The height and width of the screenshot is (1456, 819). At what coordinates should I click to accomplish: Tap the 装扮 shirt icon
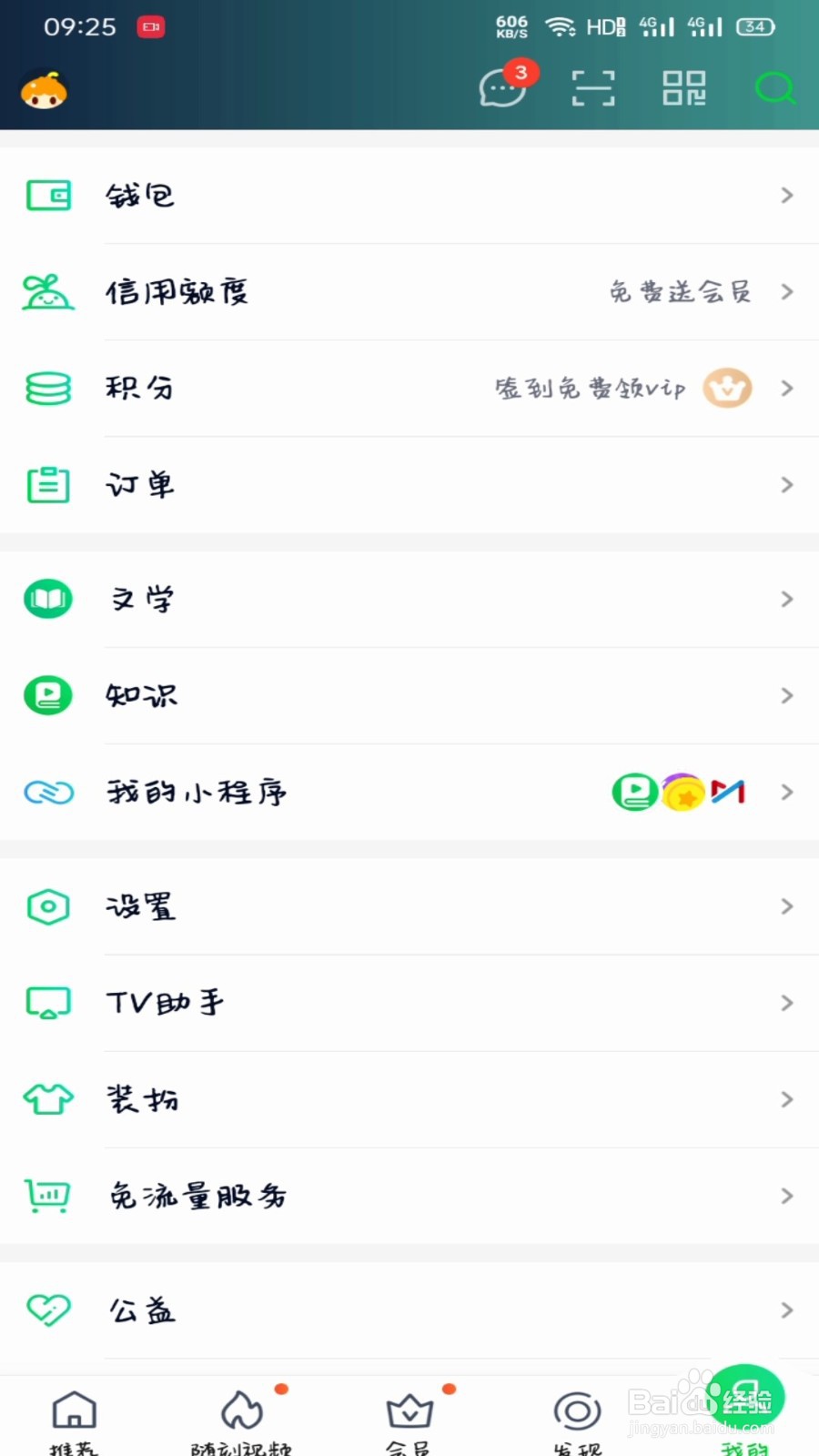(x=47, y=1099)
